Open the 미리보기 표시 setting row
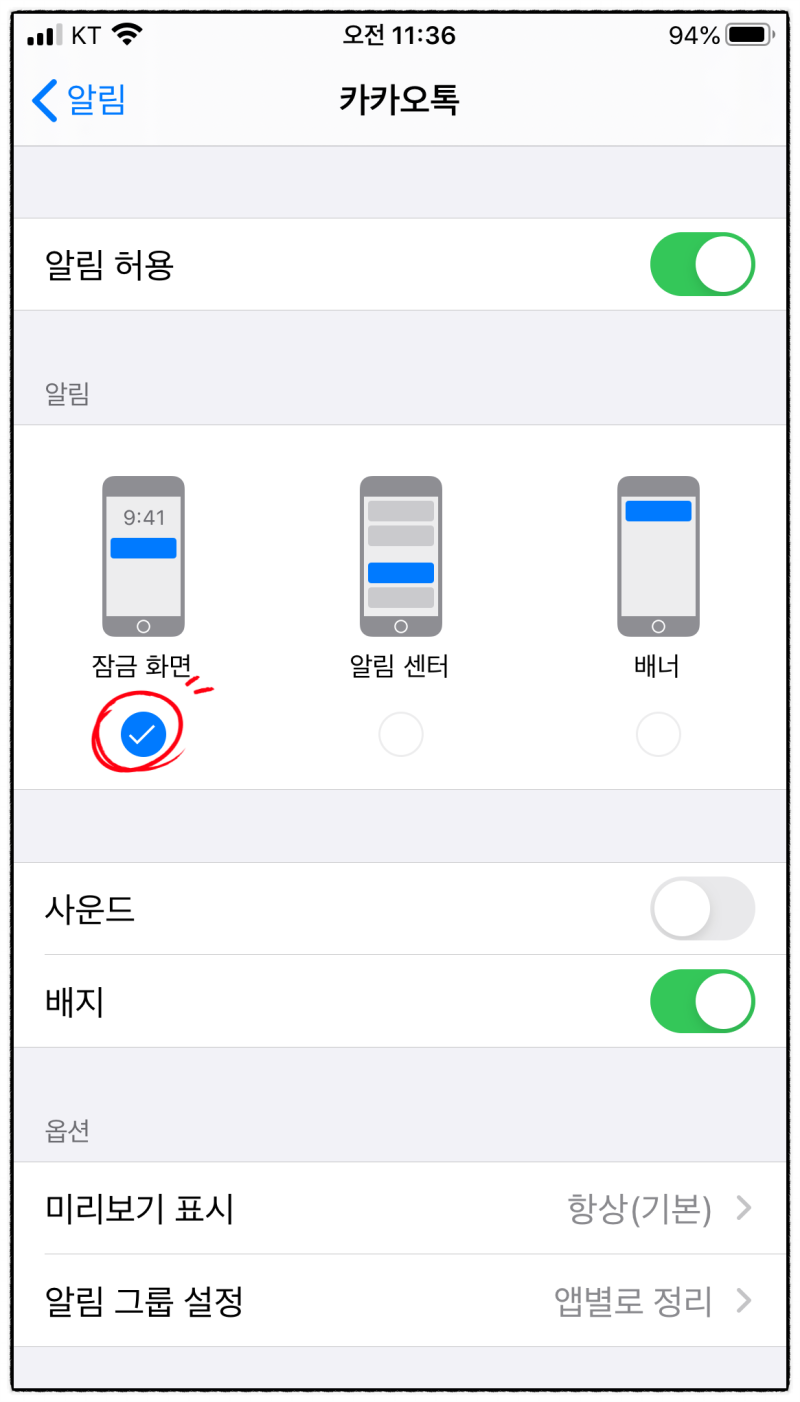Viewport: 800px width, 1402px height. coord(400,1208)
